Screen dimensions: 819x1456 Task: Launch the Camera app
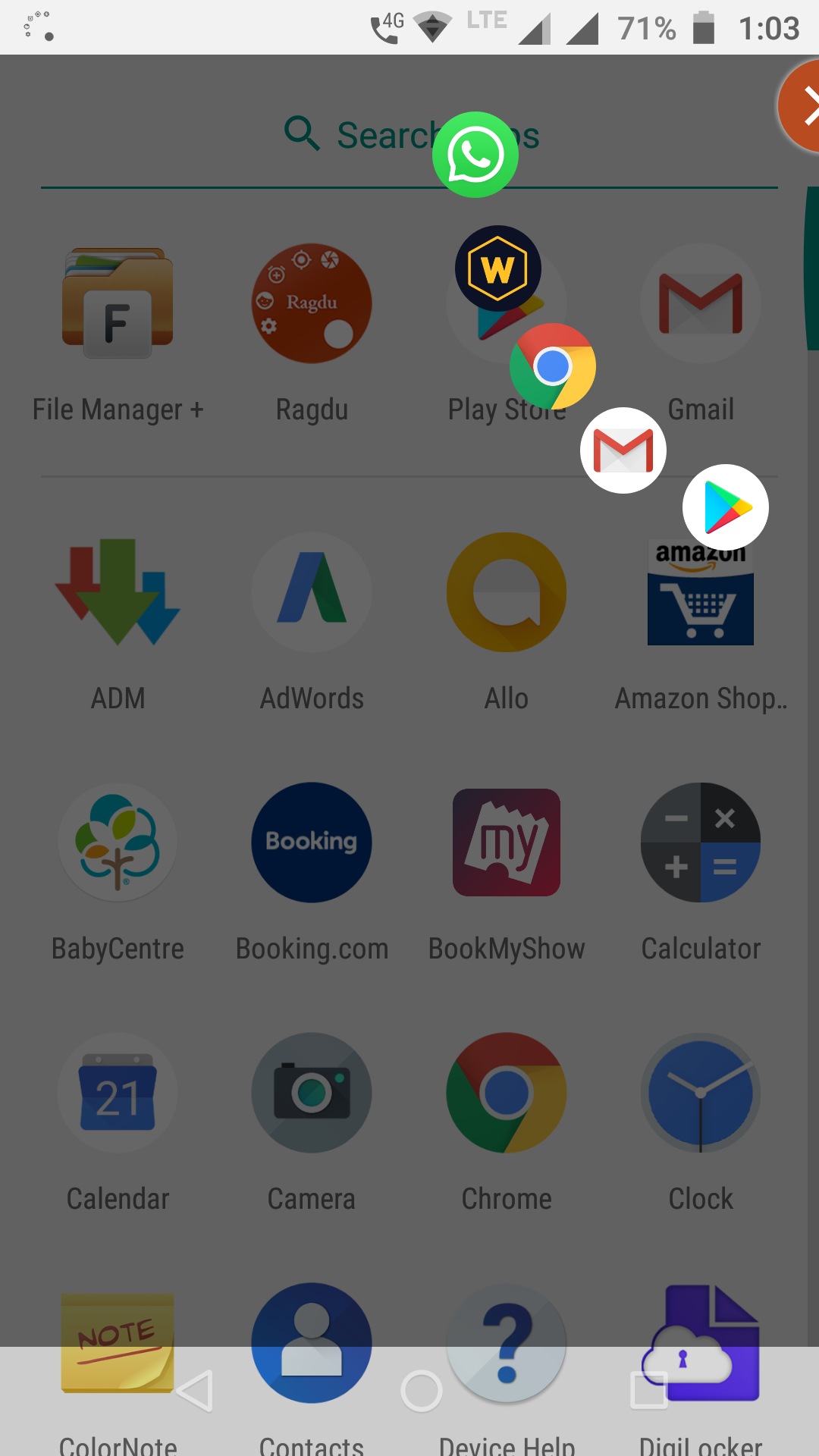(x=312, y=1093)
